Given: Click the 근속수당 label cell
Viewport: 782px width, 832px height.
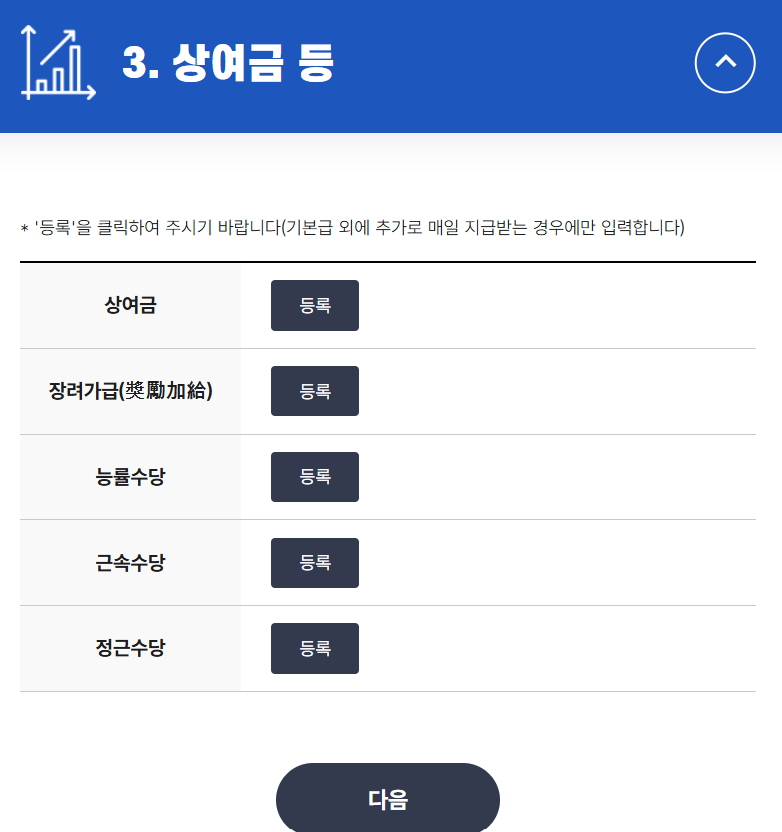Looking at the screenshot, I should pyautogui.click(x=130, y=562).
